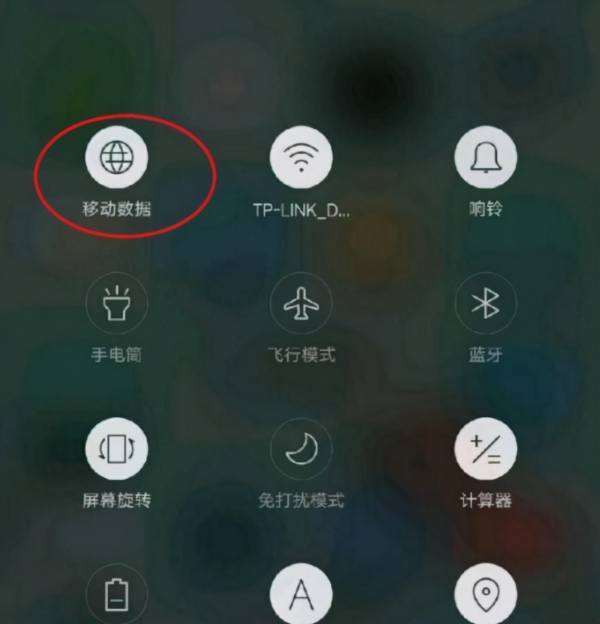Screen dimensions: 600x624
Task: Toggle mobile data (移动数据)
Action: pos(117,158)
